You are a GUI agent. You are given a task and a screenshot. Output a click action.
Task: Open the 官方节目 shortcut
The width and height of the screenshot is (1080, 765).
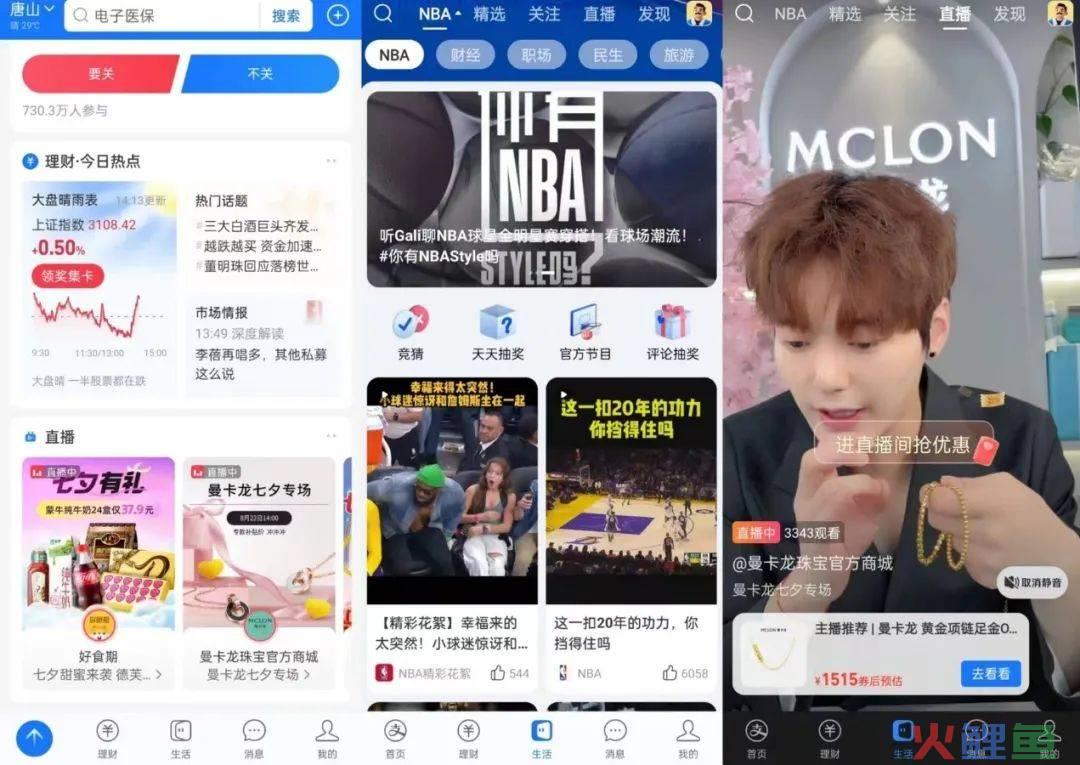[585, 332]
